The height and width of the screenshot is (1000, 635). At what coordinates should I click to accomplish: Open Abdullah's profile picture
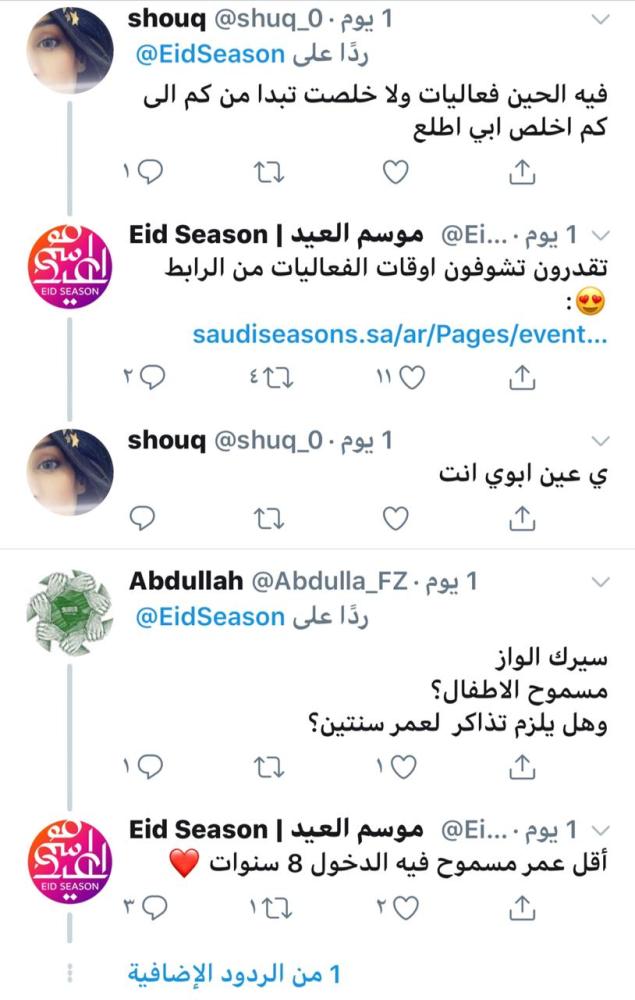[69, 610]
